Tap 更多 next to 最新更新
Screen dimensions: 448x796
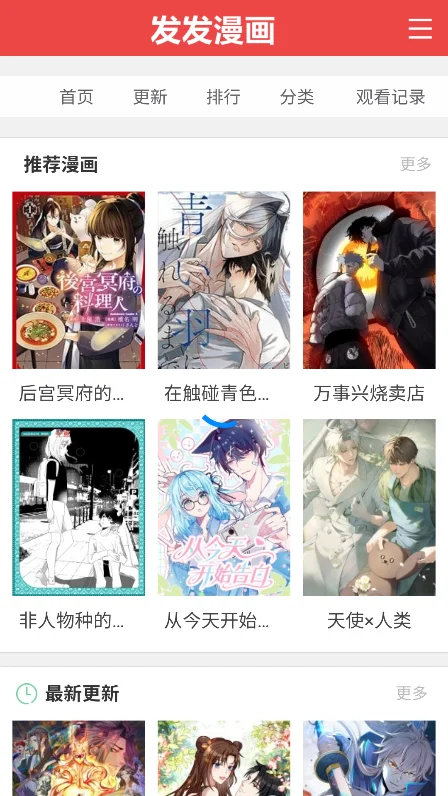coord(412,692)
